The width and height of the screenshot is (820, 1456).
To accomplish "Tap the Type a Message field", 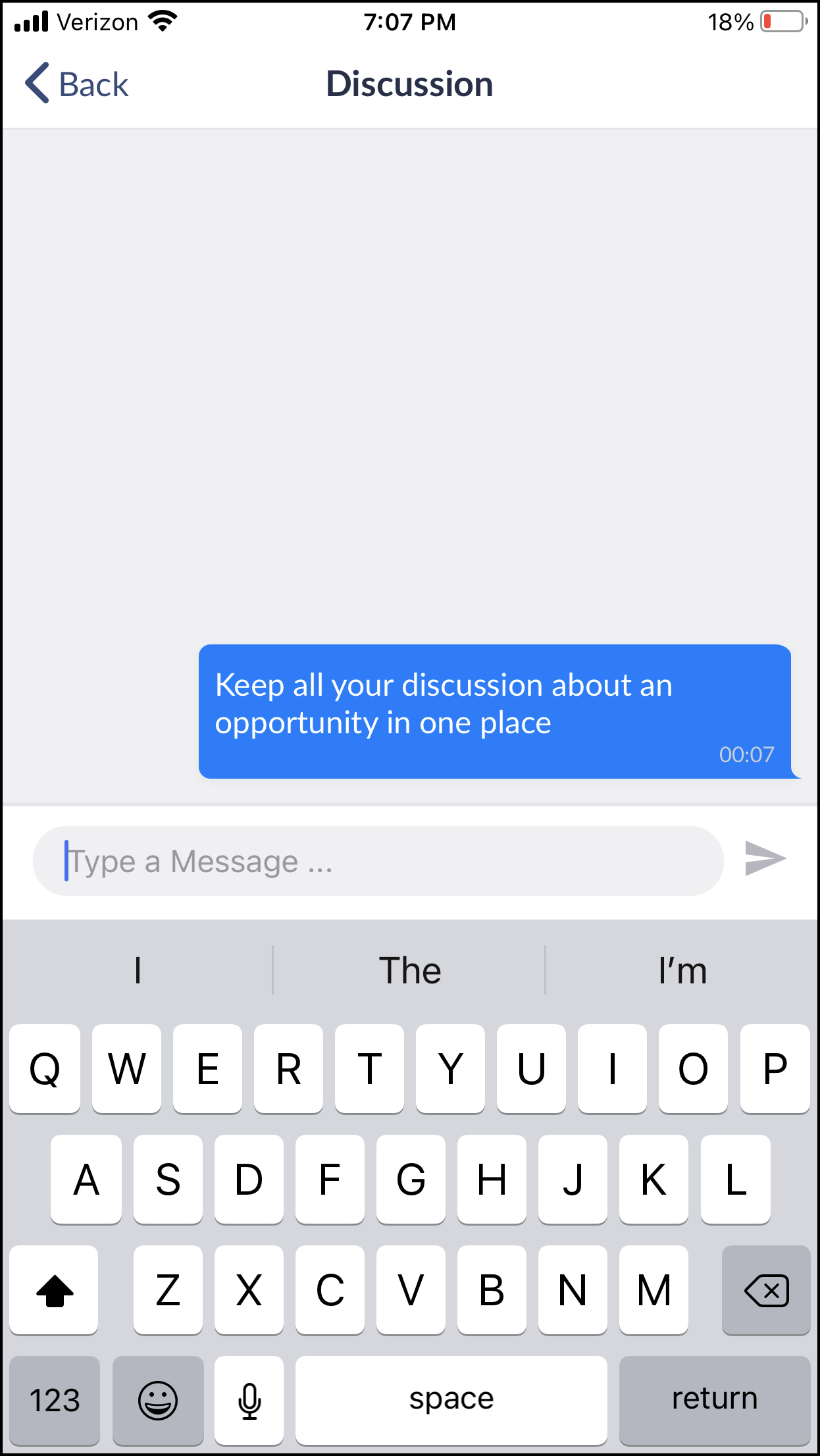I will coord(378,861).
